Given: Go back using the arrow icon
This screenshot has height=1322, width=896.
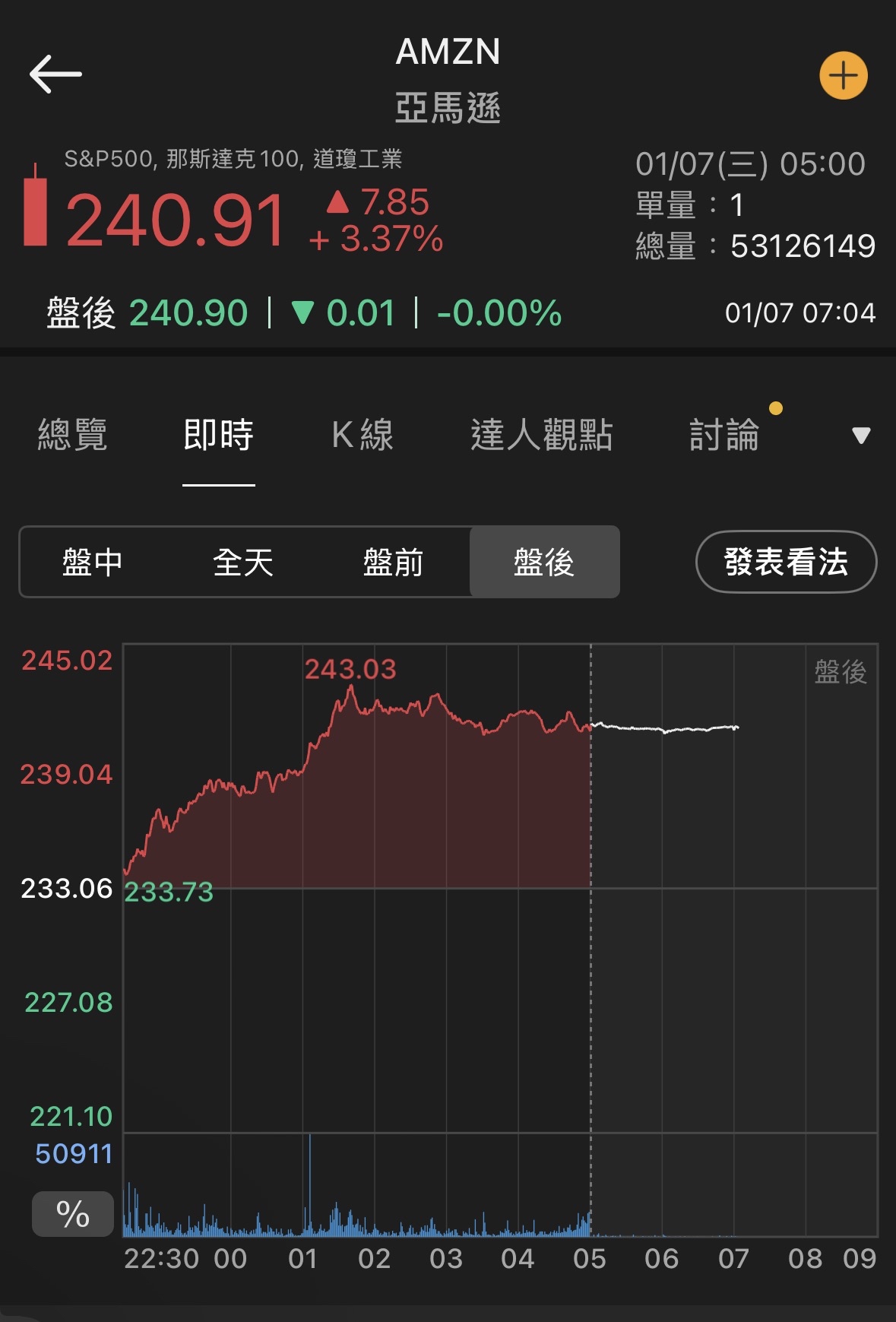Looking at the screenshot, I should click(55, 75).
